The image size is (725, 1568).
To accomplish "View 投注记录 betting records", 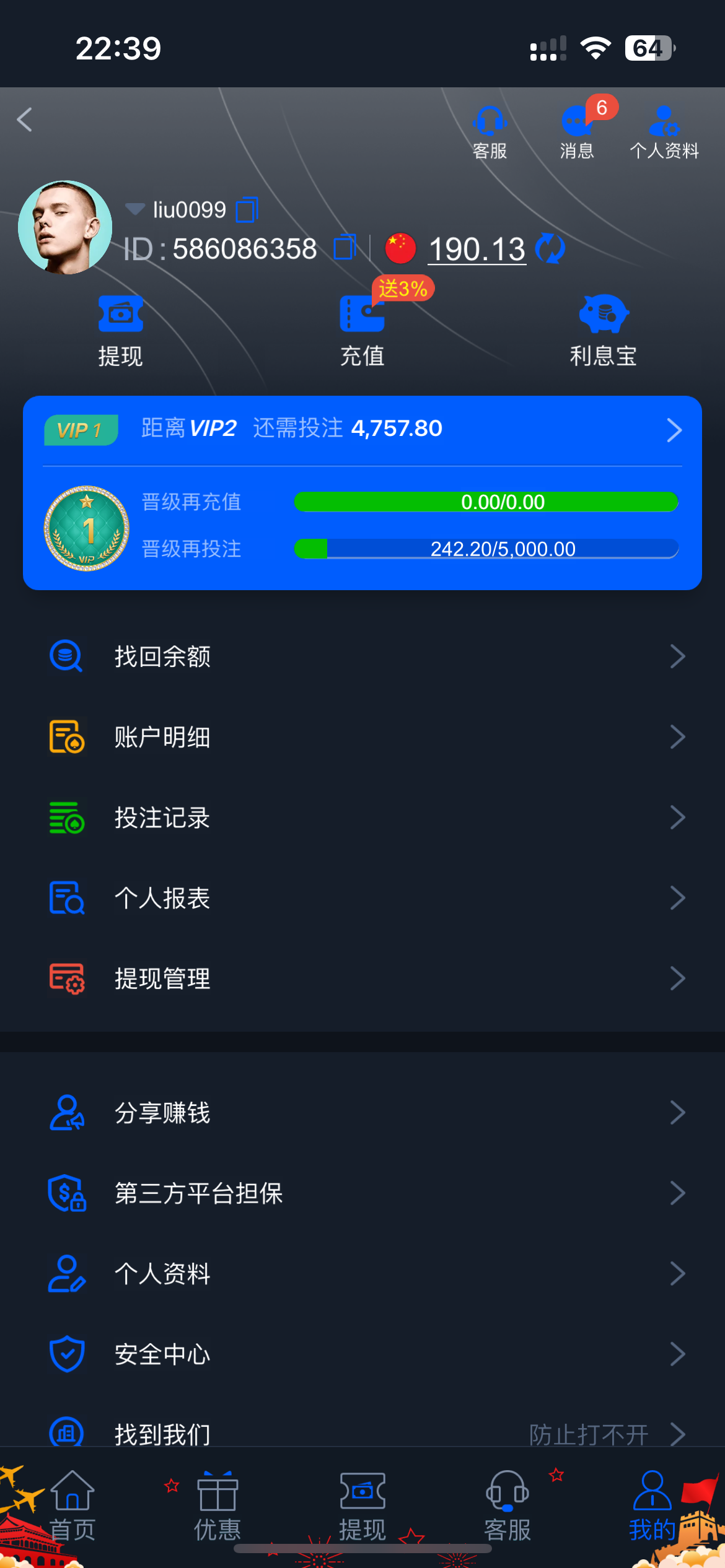I will coord(362,817).
